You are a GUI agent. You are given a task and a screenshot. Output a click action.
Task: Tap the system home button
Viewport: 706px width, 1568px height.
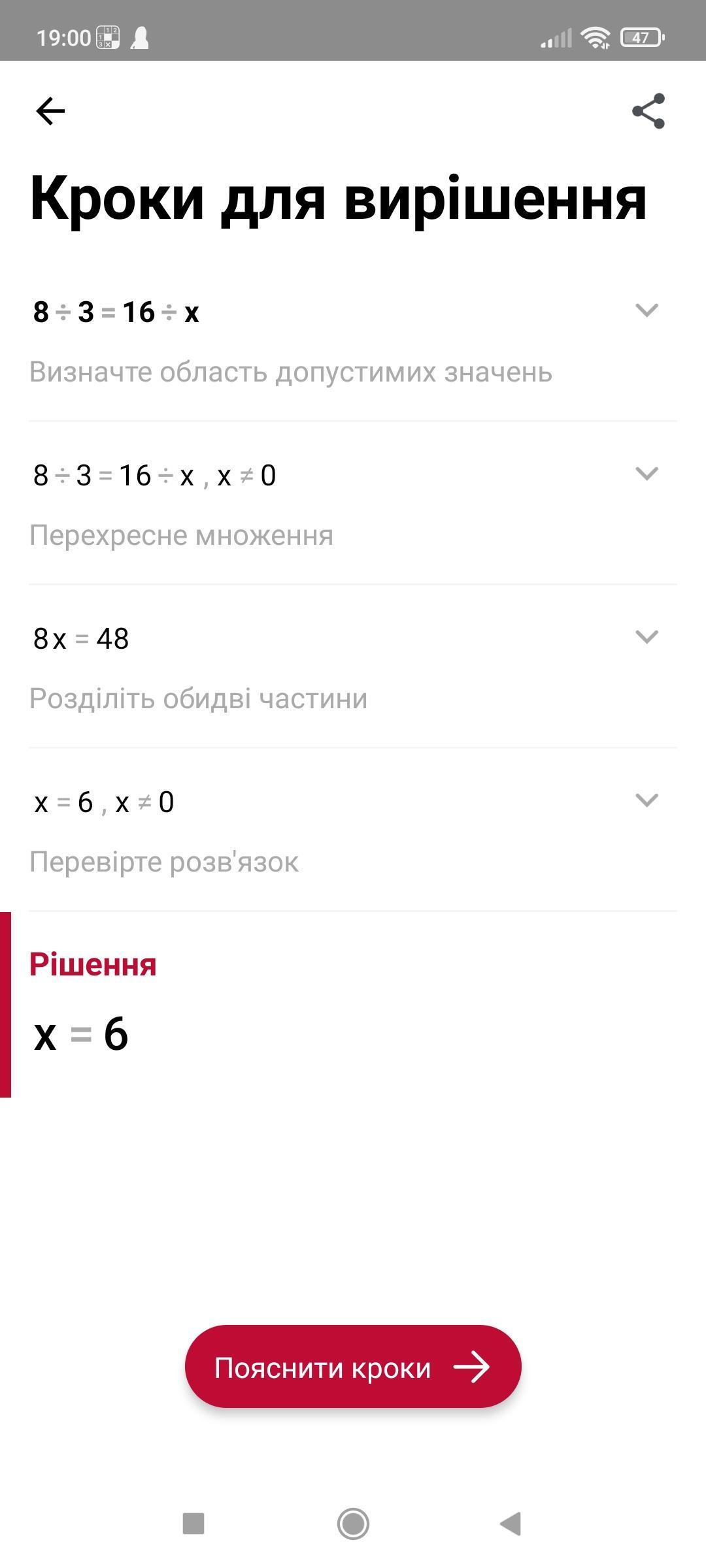click(353, 1524)
